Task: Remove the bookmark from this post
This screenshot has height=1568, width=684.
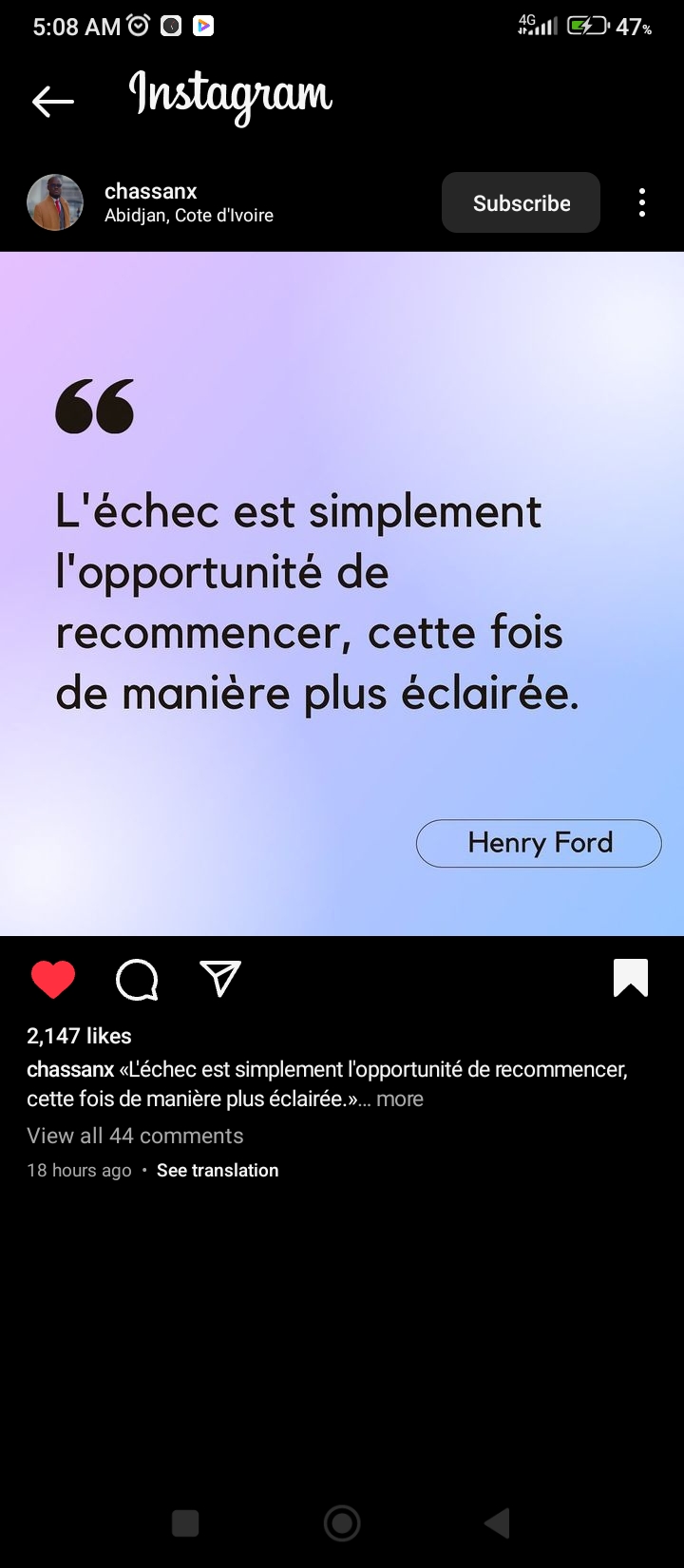Action: (x=631, y=978)
